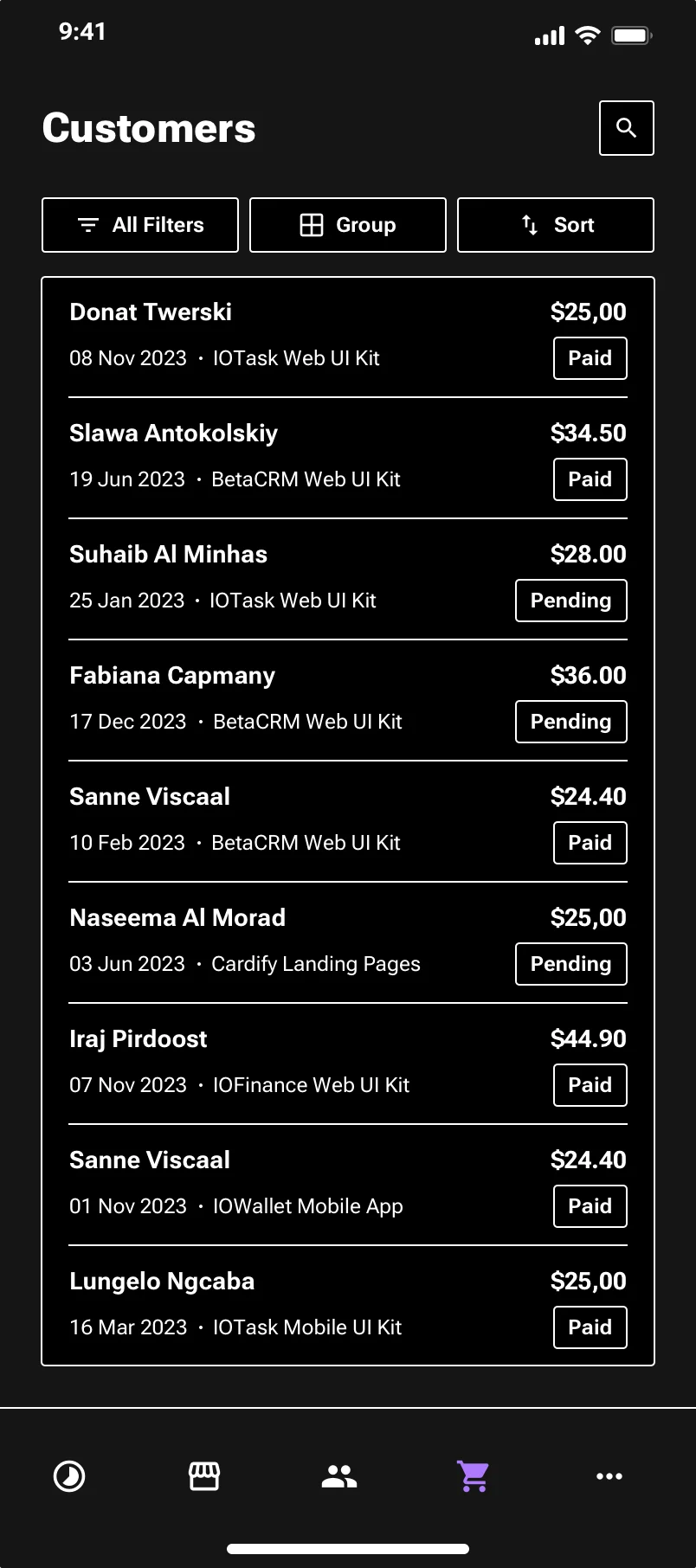Viewport: 696px width, 1568px height.
Task: Toggle the Pending badge on Fabiana Capmany
Action: click(570, 721)
